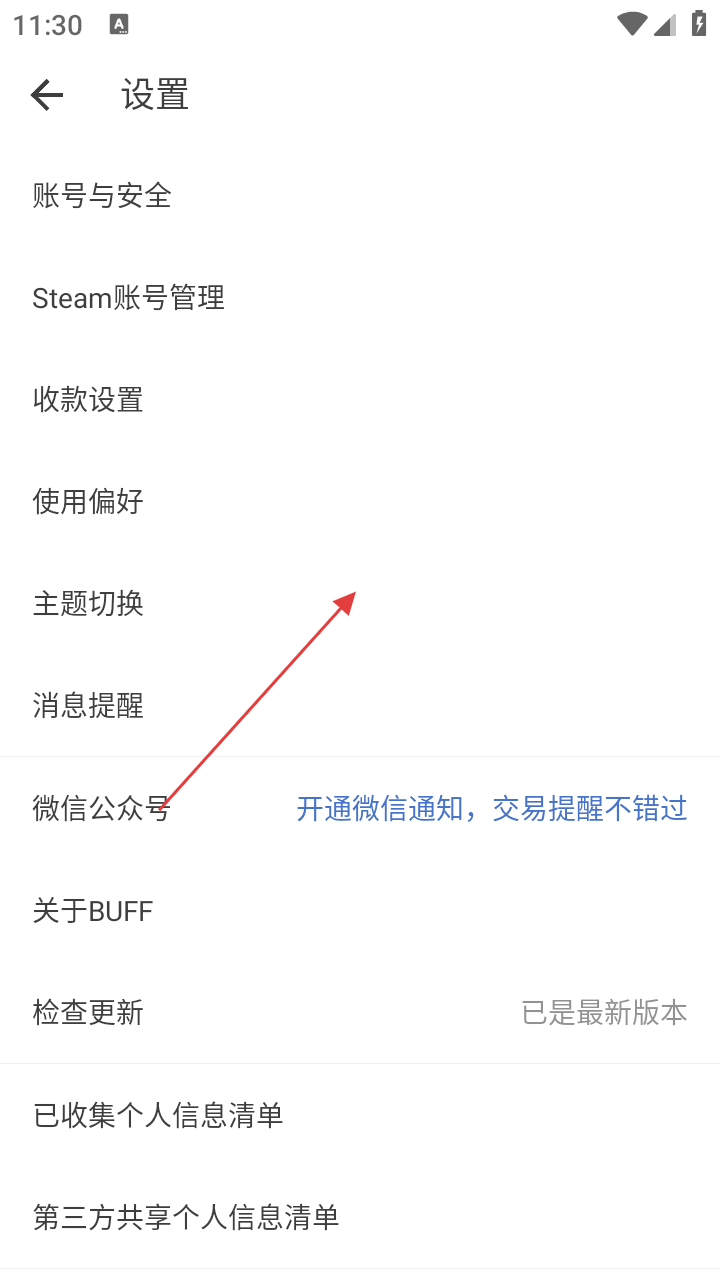720x1280 pixels.
Task: Open the 微信公众号 row
Action: tap(102, 808)
